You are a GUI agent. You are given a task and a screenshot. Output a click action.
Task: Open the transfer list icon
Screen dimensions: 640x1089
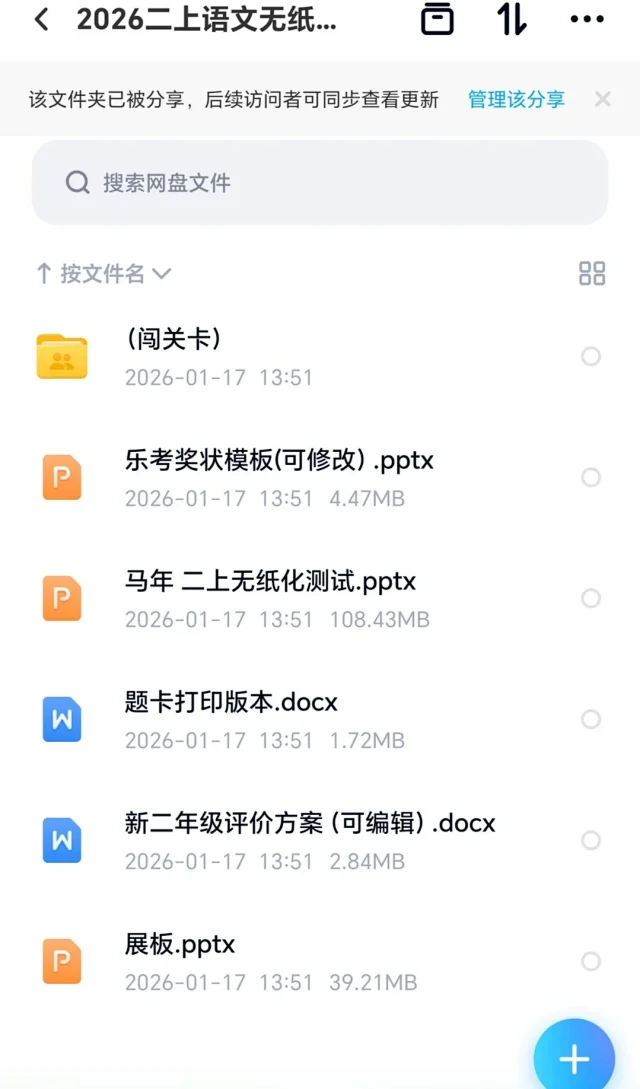click(437, 20)
